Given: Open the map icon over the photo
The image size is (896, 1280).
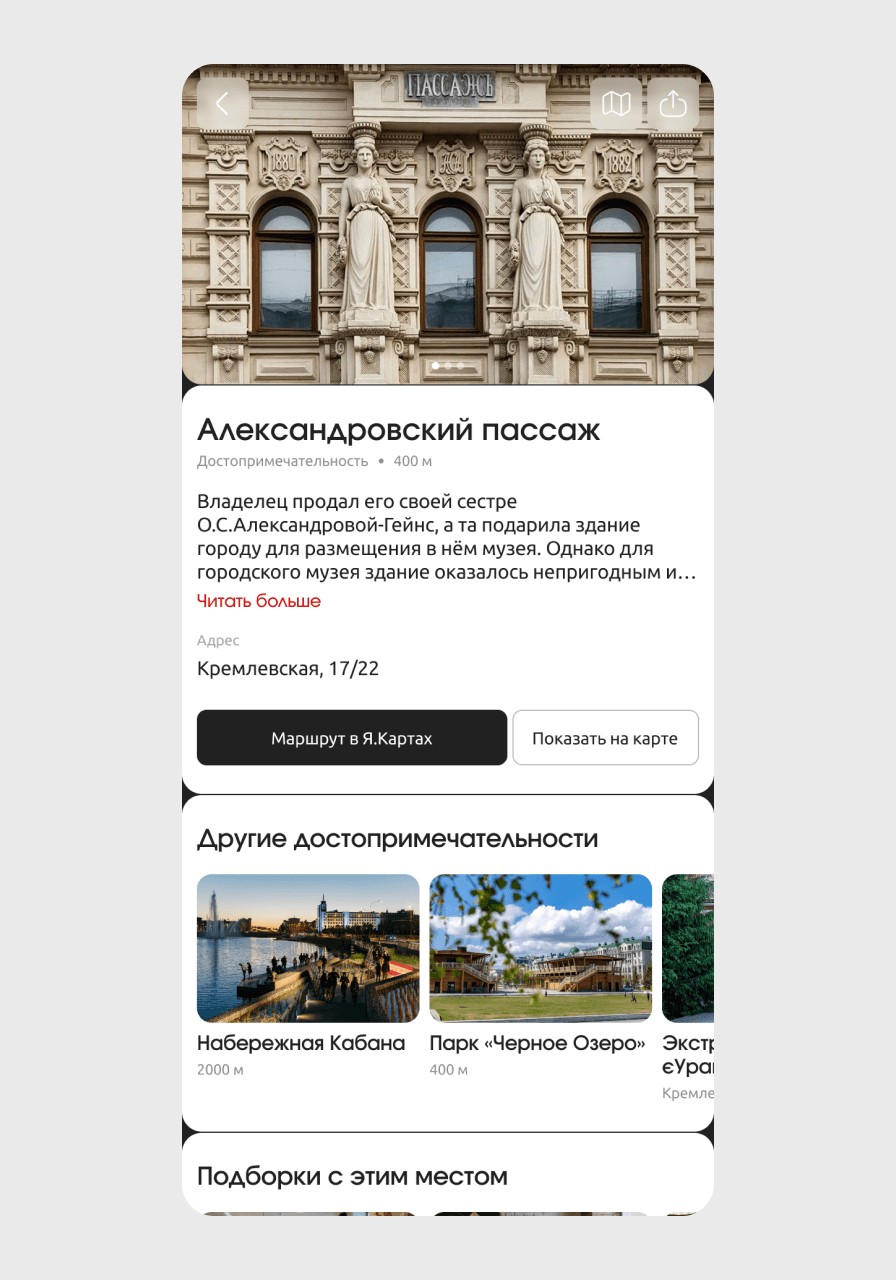Looking at the screenshot, I should (x=616, y=103).
